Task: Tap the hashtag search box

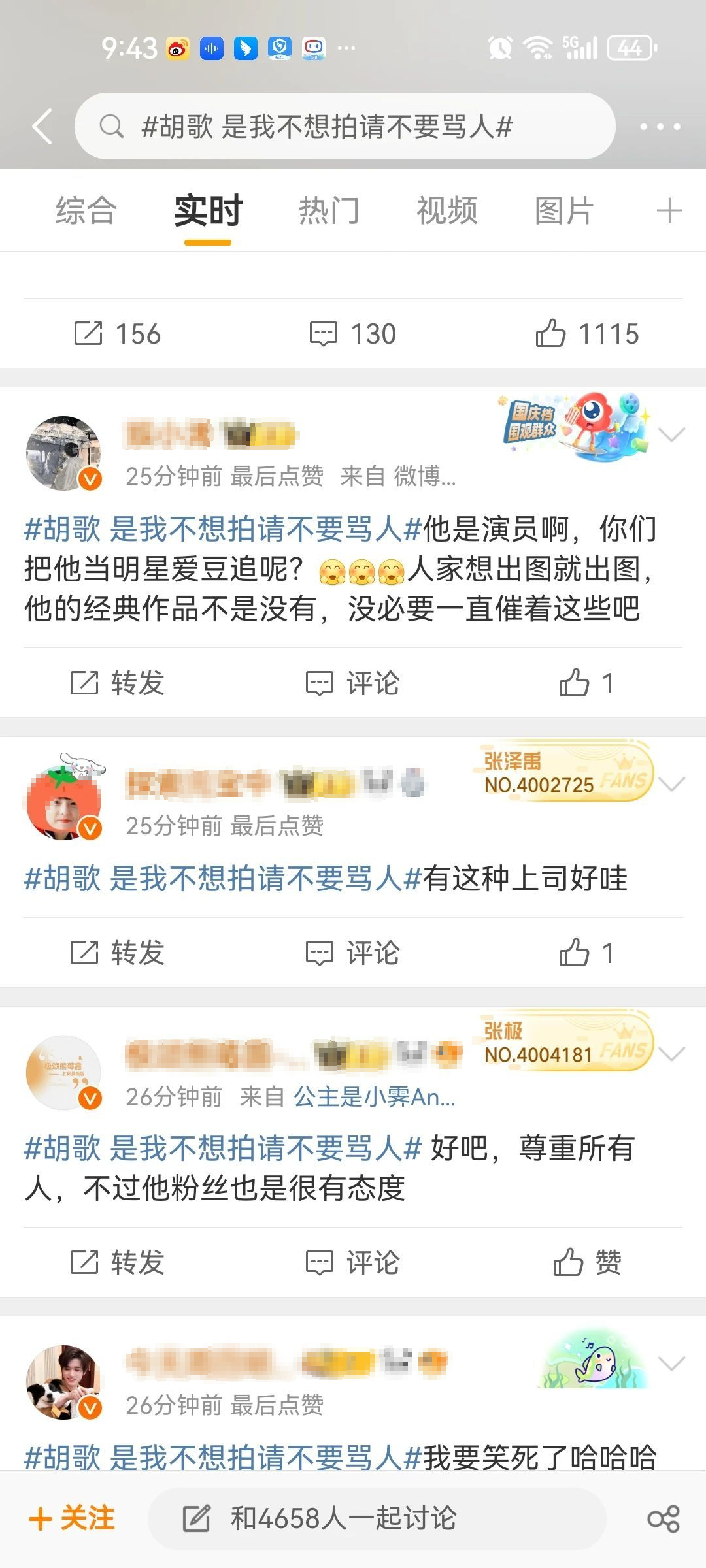Action: pyautogui.click(x=345, y=126)
